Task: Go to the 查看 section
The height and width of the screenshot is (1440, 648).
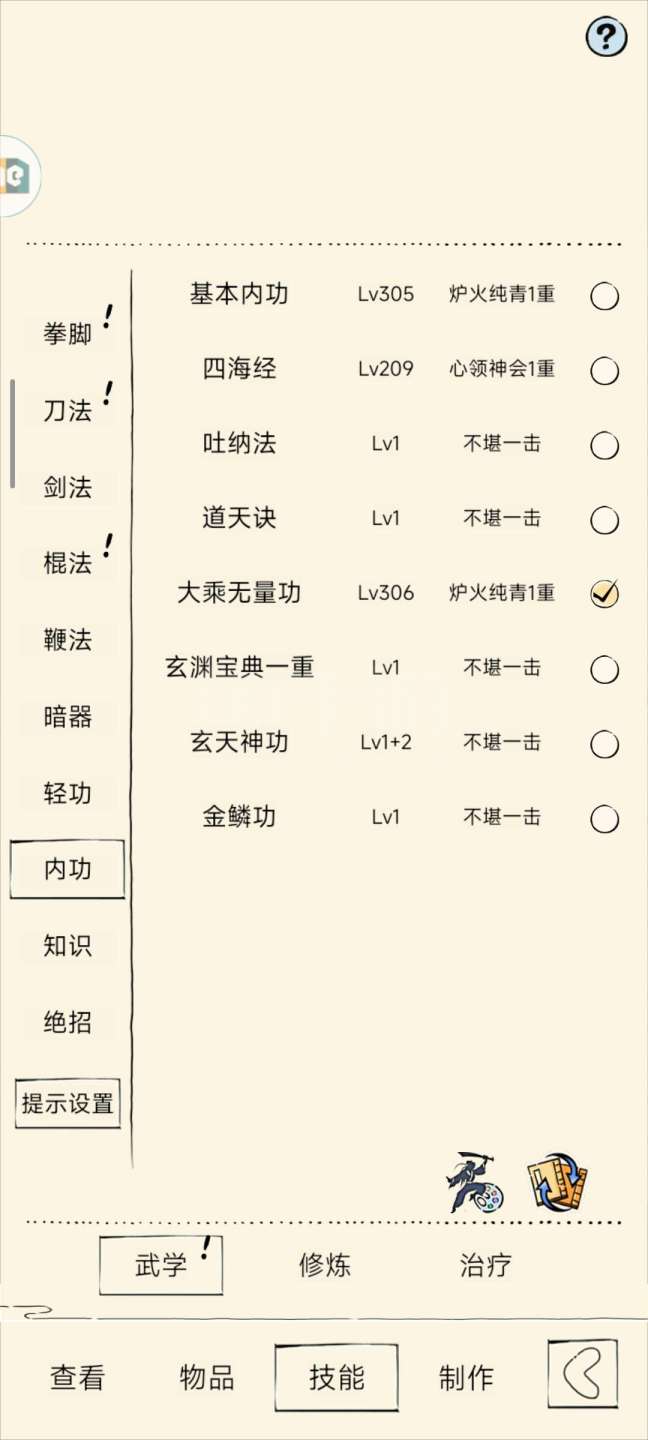Action: tap(78, 1377)
